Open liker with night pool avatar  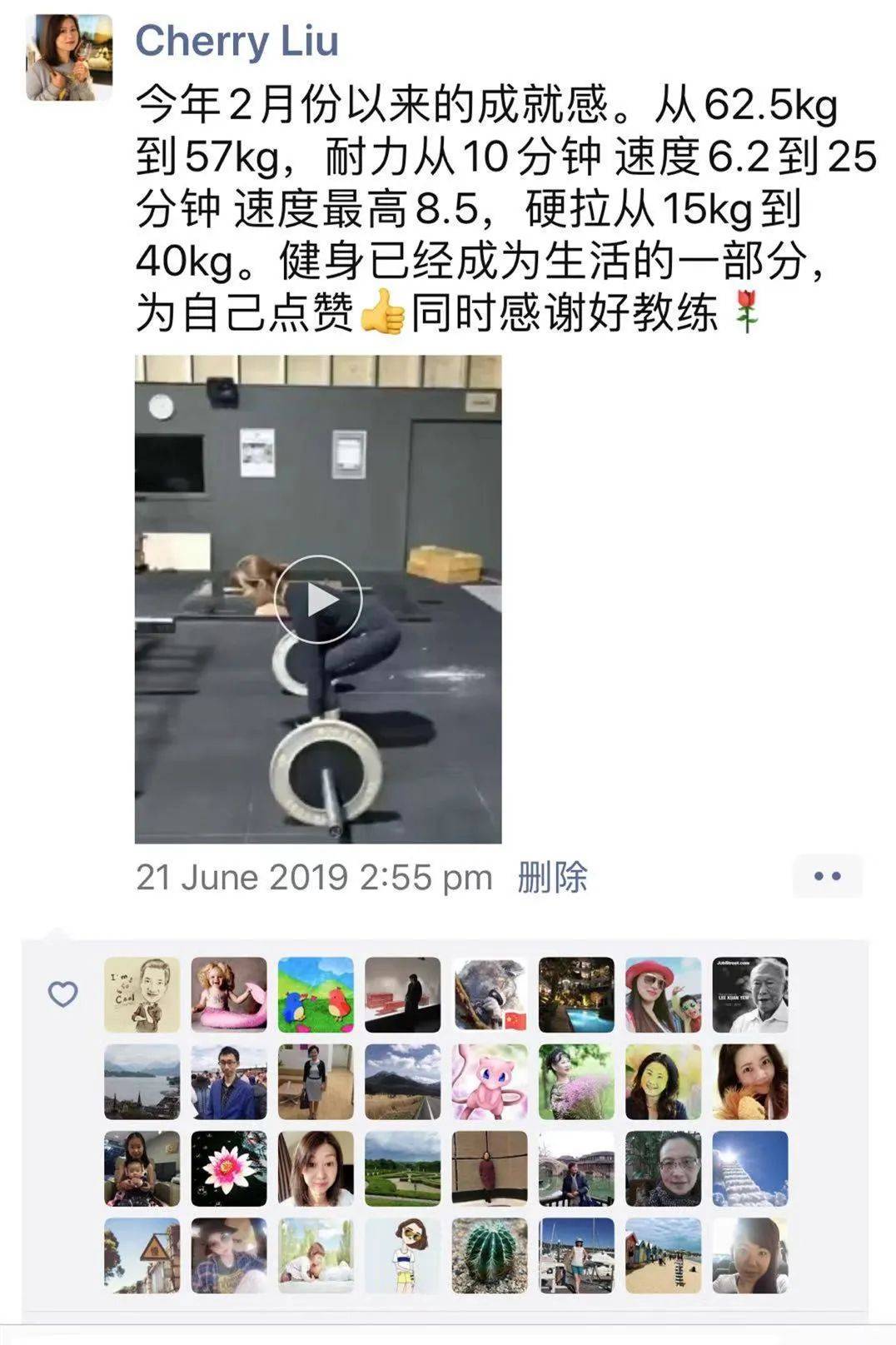576,994
